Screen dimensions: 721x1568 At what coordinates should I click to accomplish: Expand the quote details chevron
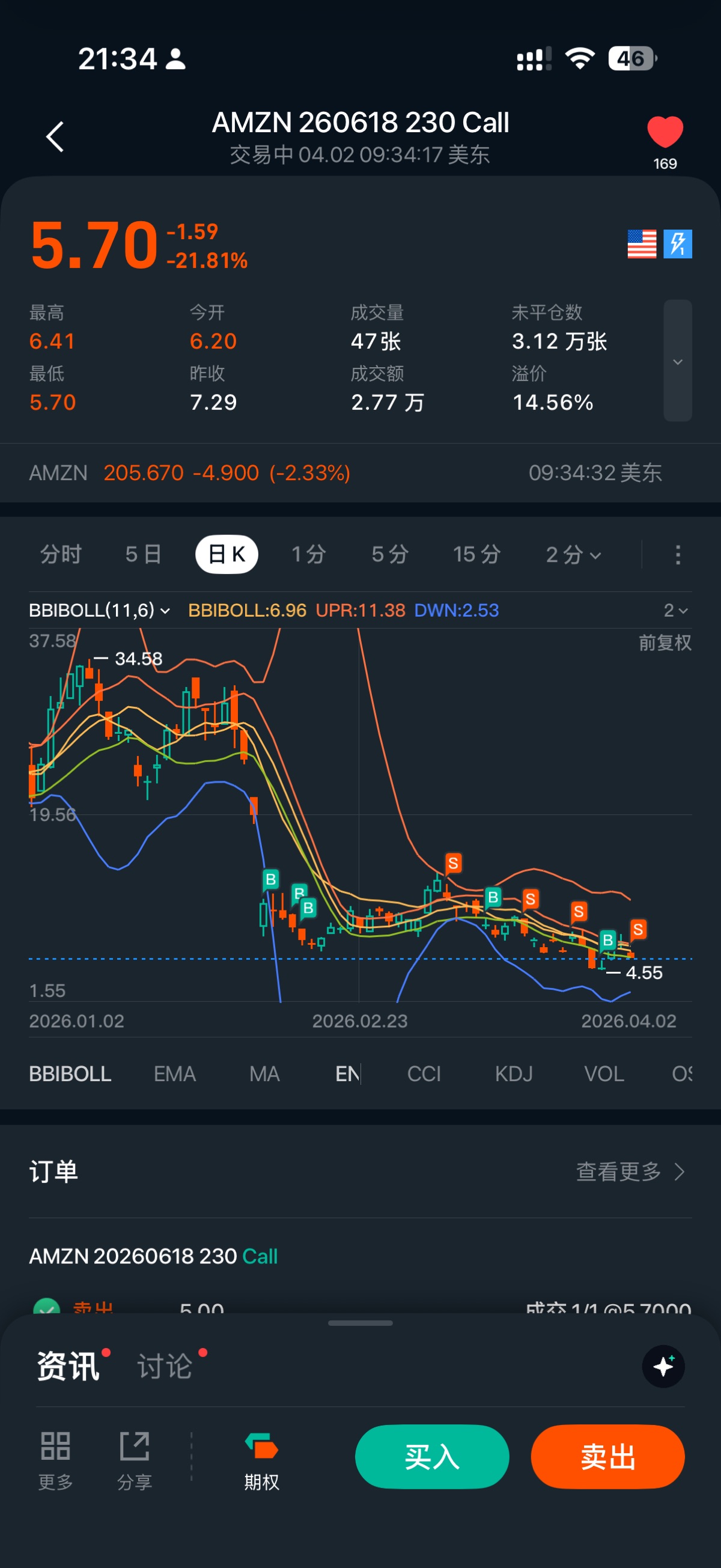(x=677, y=361)
